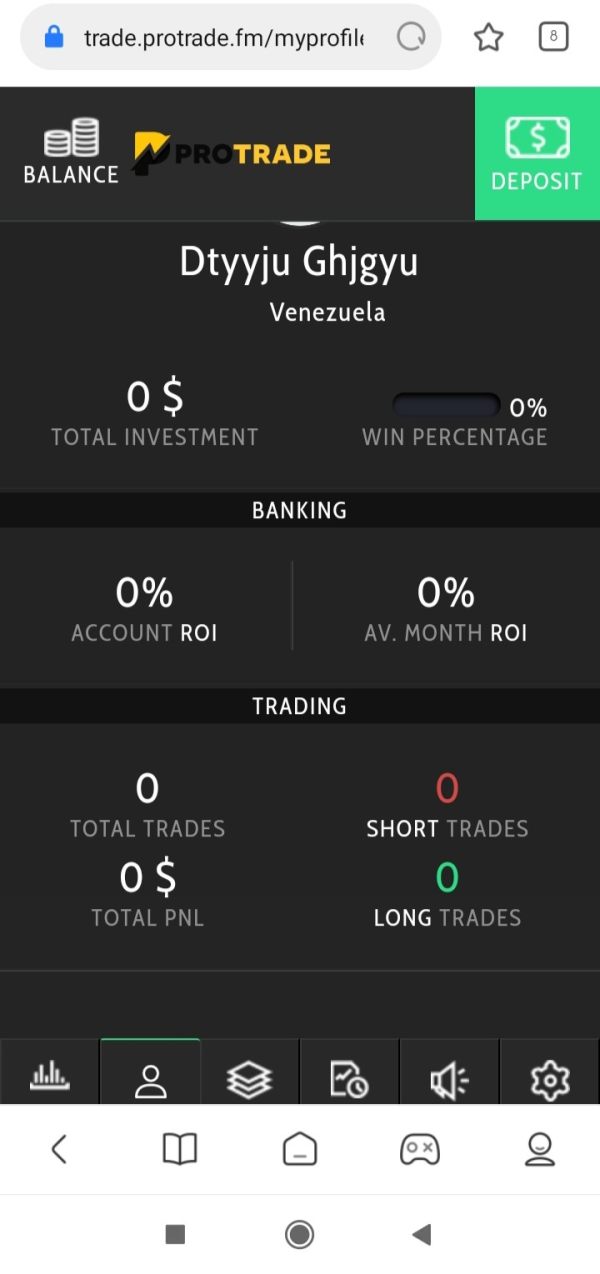Go to the browser home page
This screenshot has height=1274, width=600.
(300, 1149)
